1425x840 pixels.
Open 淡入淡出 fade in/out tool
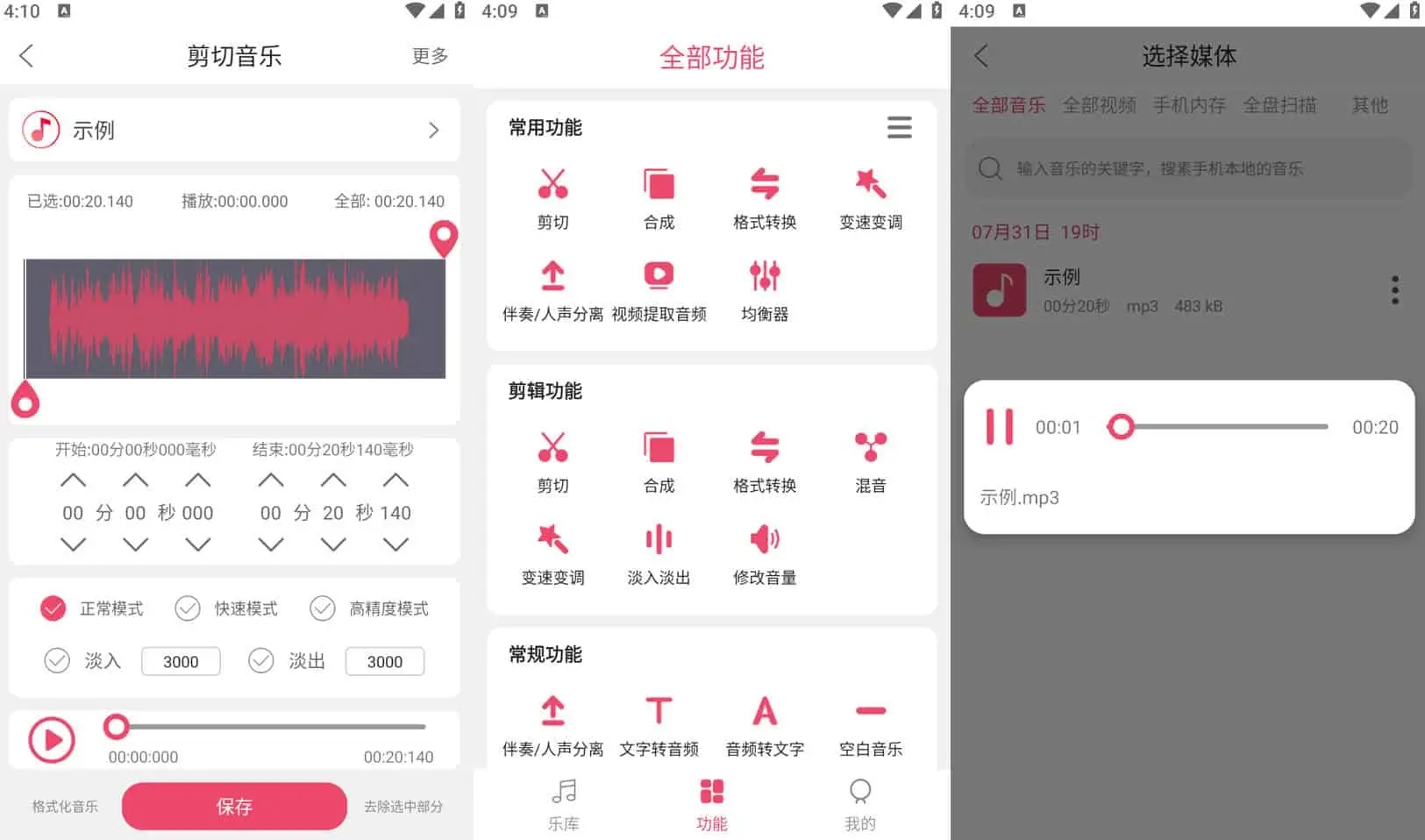point(659,553)
